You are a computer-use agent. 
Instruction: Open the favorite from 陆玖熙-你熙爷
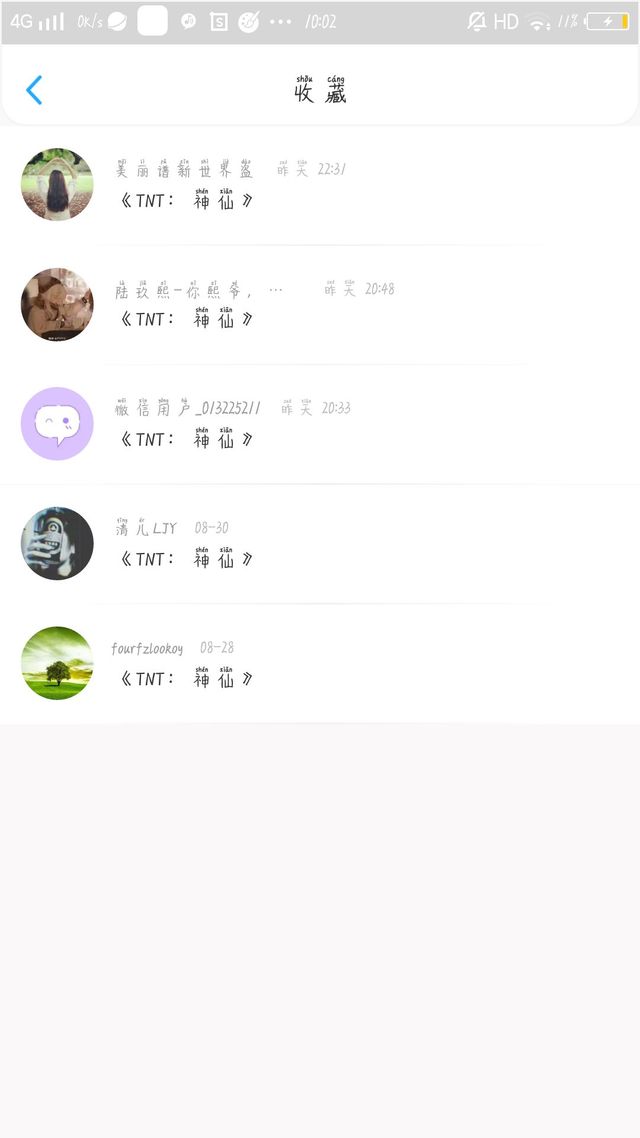click(x=320, y=304)
